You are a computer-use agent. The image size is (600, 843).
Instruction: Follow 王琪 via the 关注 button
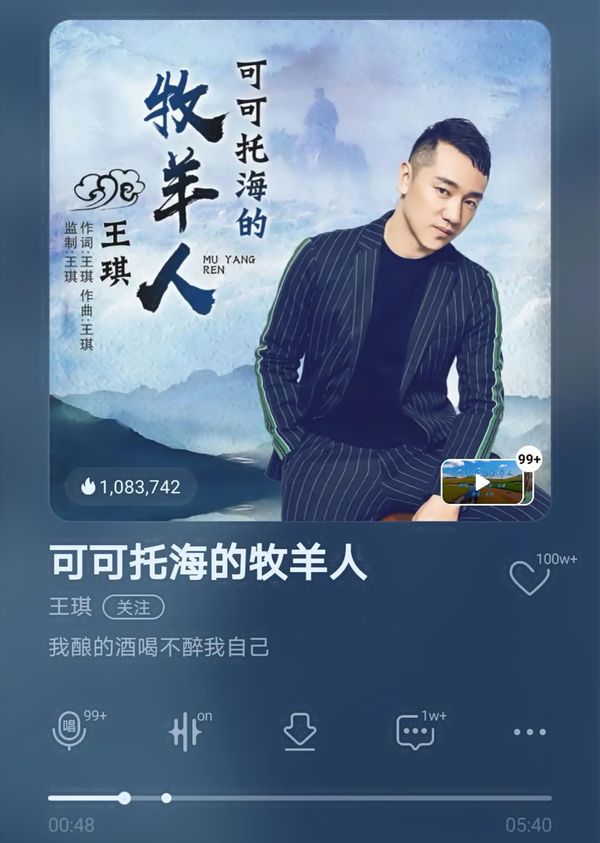click(x=132, y=607)
